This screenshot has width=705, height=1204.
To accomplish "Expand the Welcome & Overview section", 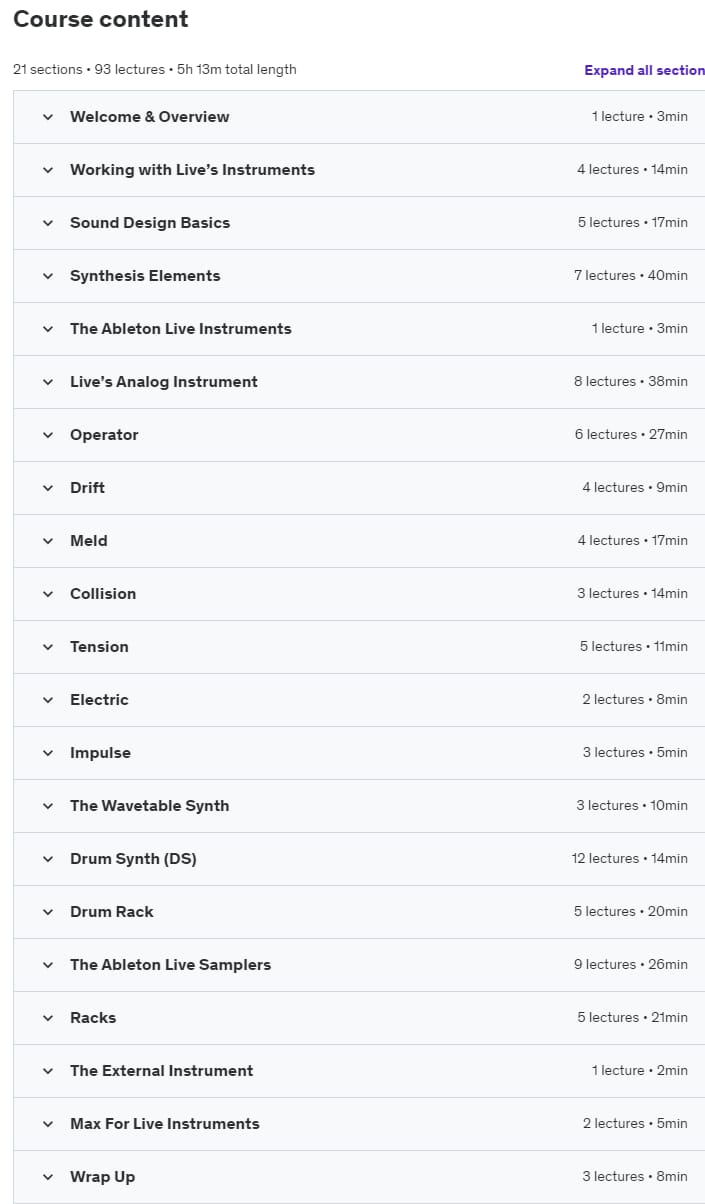I will tap(359, 117).
